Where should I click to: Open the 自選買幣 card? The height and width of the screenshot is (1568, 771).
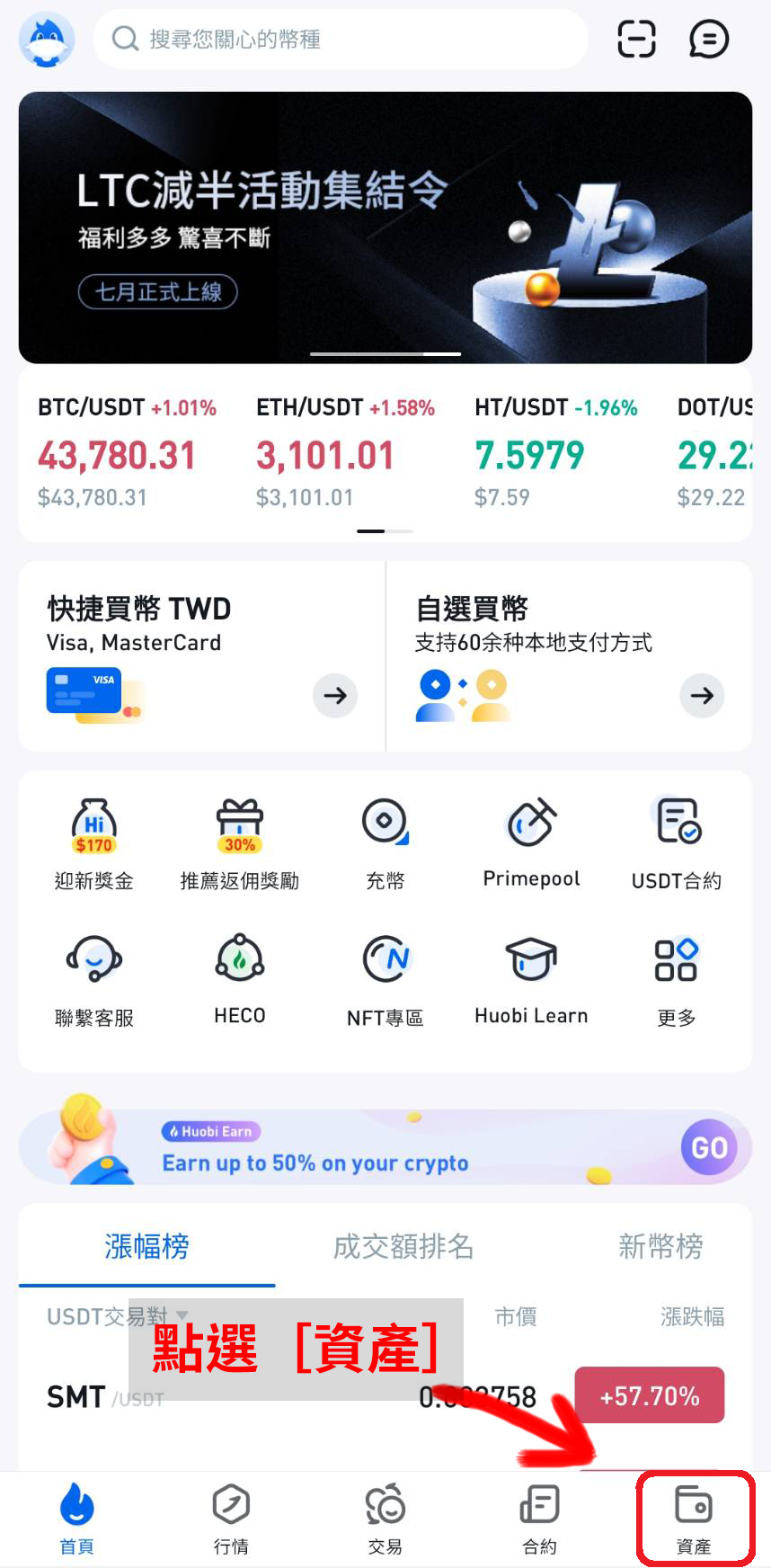point(569,656)
